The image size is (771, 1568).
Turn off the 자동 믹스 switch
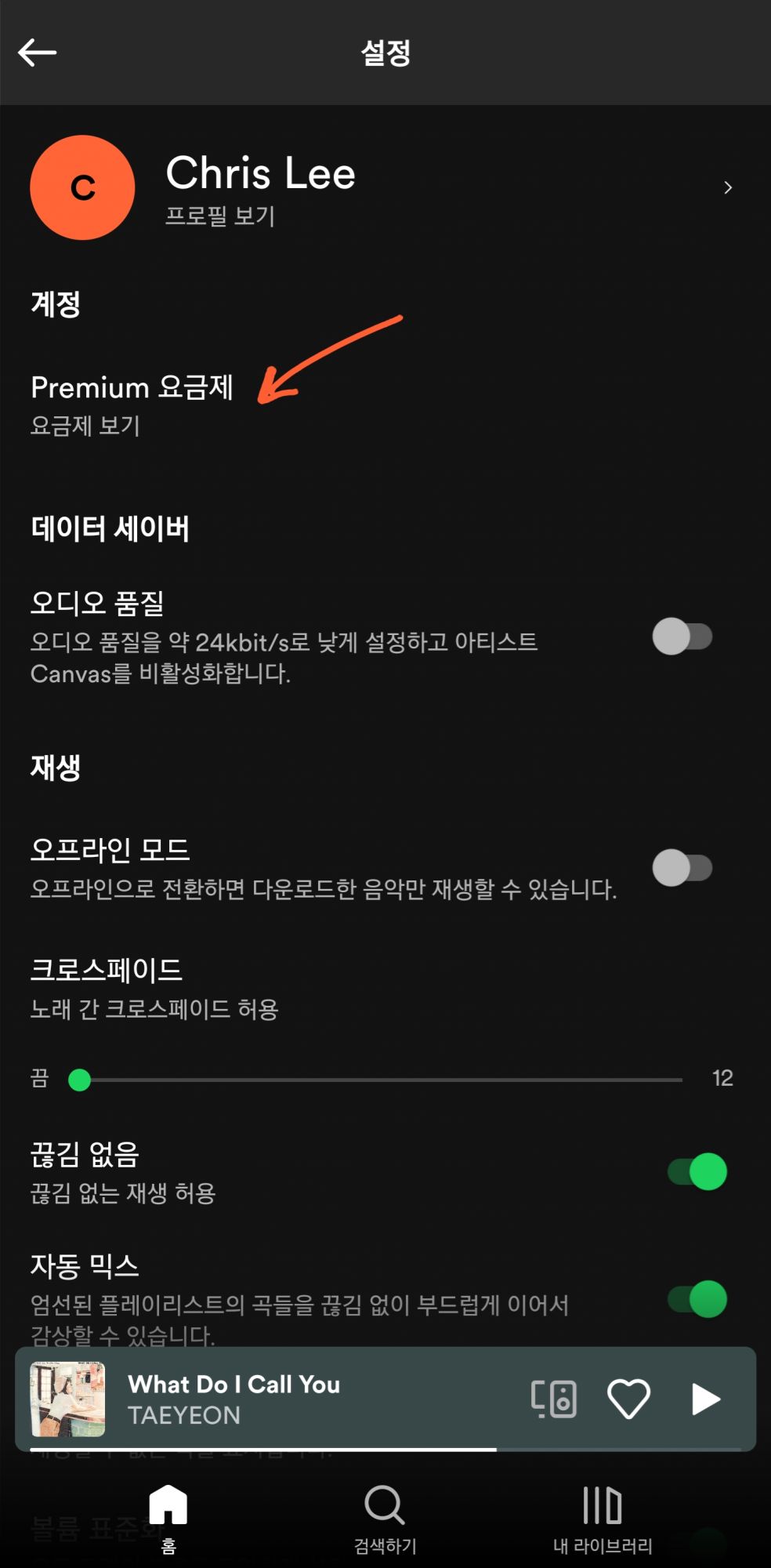[697, 1299]
